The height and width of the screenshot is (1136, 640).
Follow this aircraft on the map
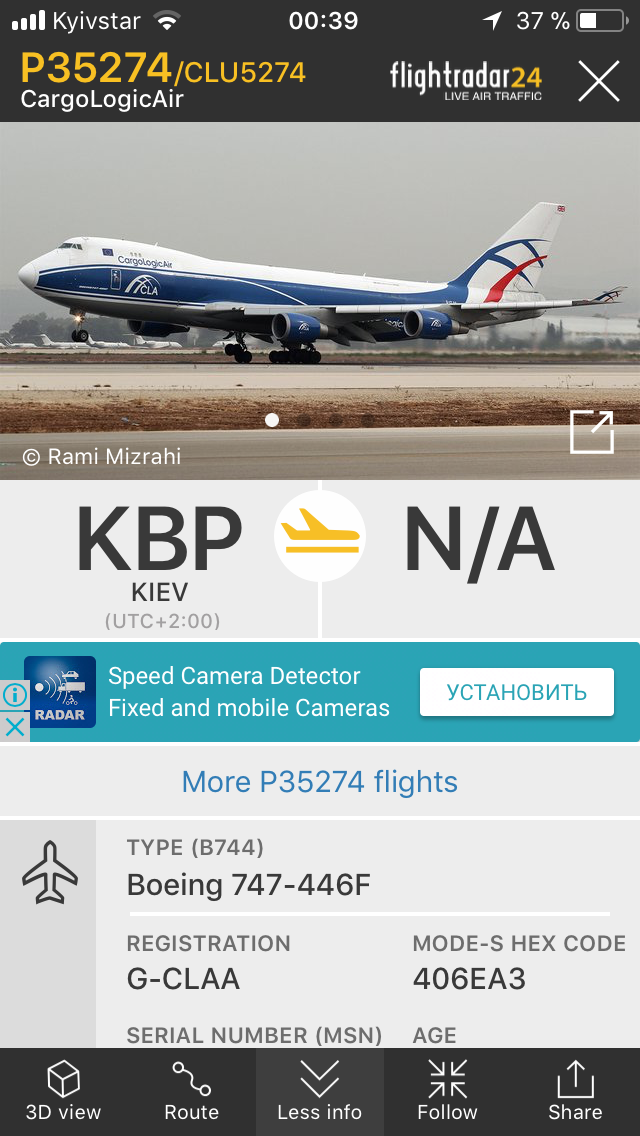point(447,1091)
